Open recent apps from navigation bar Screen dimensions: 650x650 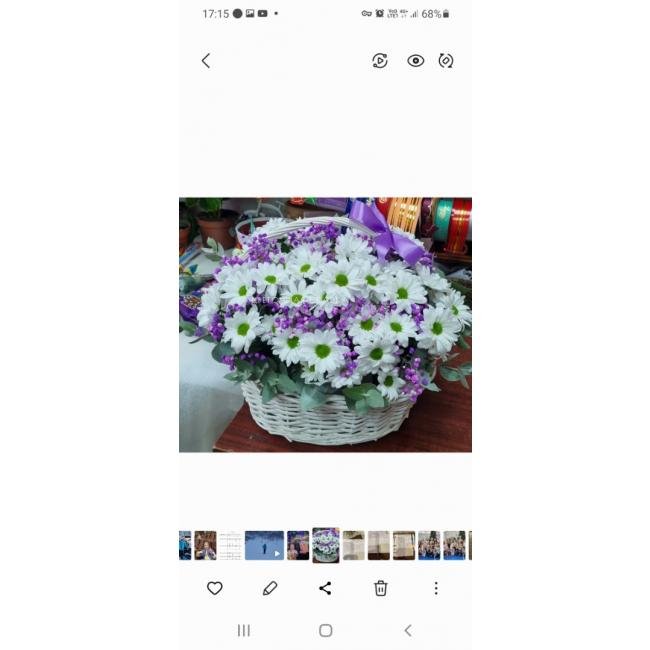click(x=243, y=630)
